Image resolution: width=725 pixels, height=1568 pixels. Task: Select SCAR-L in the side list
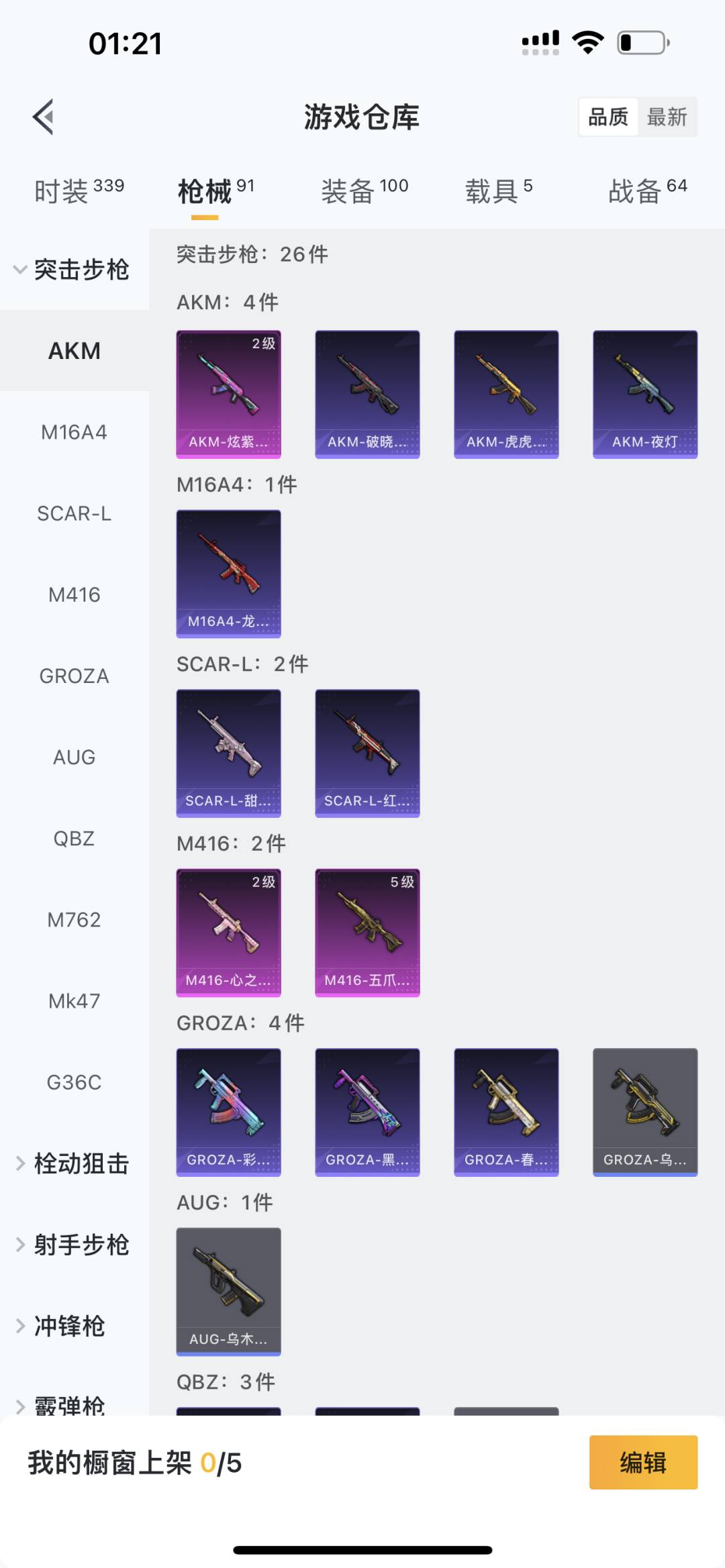(x=74, y=513)
